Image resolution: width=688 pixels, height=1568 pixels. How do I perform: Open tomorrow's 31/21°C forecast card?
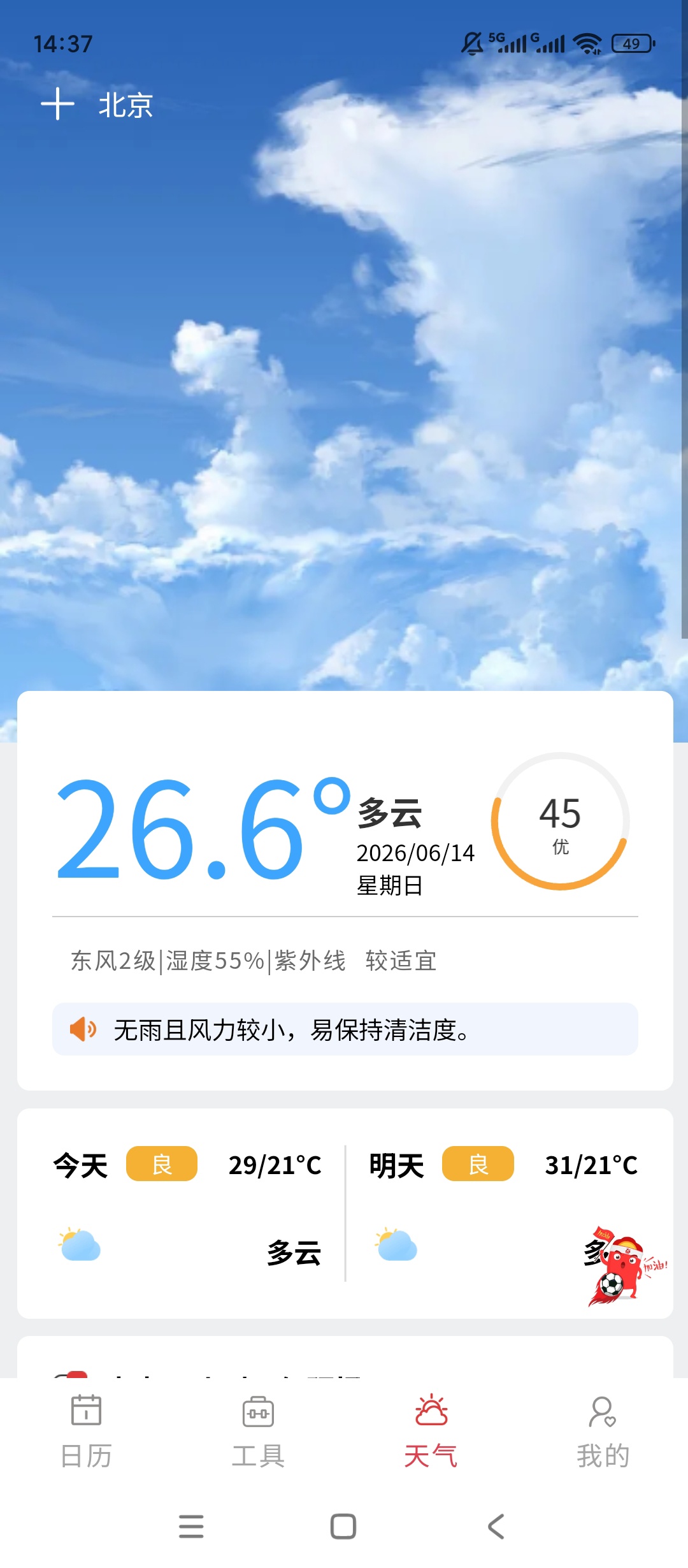[x=504, y=1212]
